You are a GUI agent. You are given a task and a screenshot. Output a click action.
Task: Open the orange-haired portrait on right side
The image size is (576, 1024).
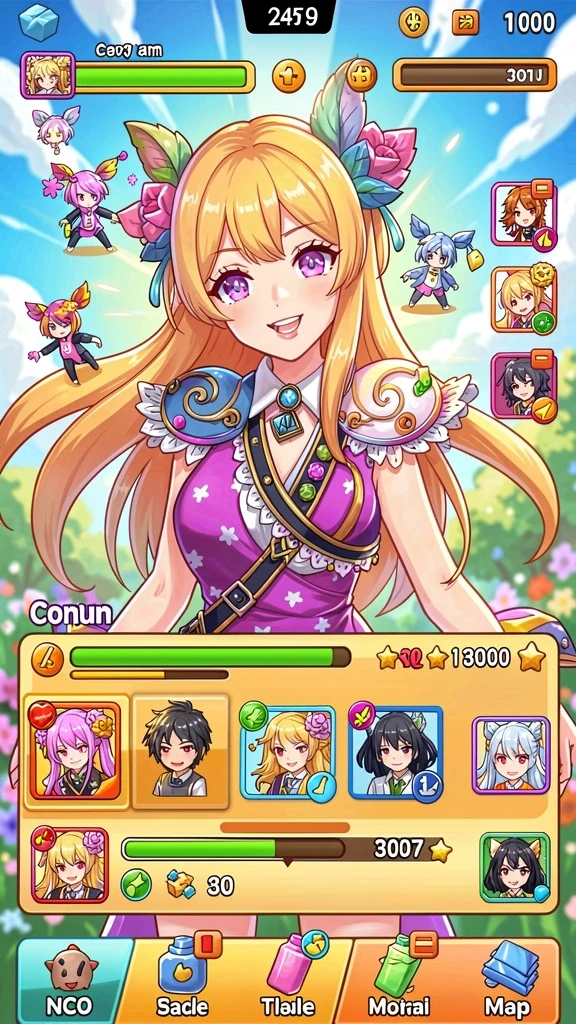(524, 214)
